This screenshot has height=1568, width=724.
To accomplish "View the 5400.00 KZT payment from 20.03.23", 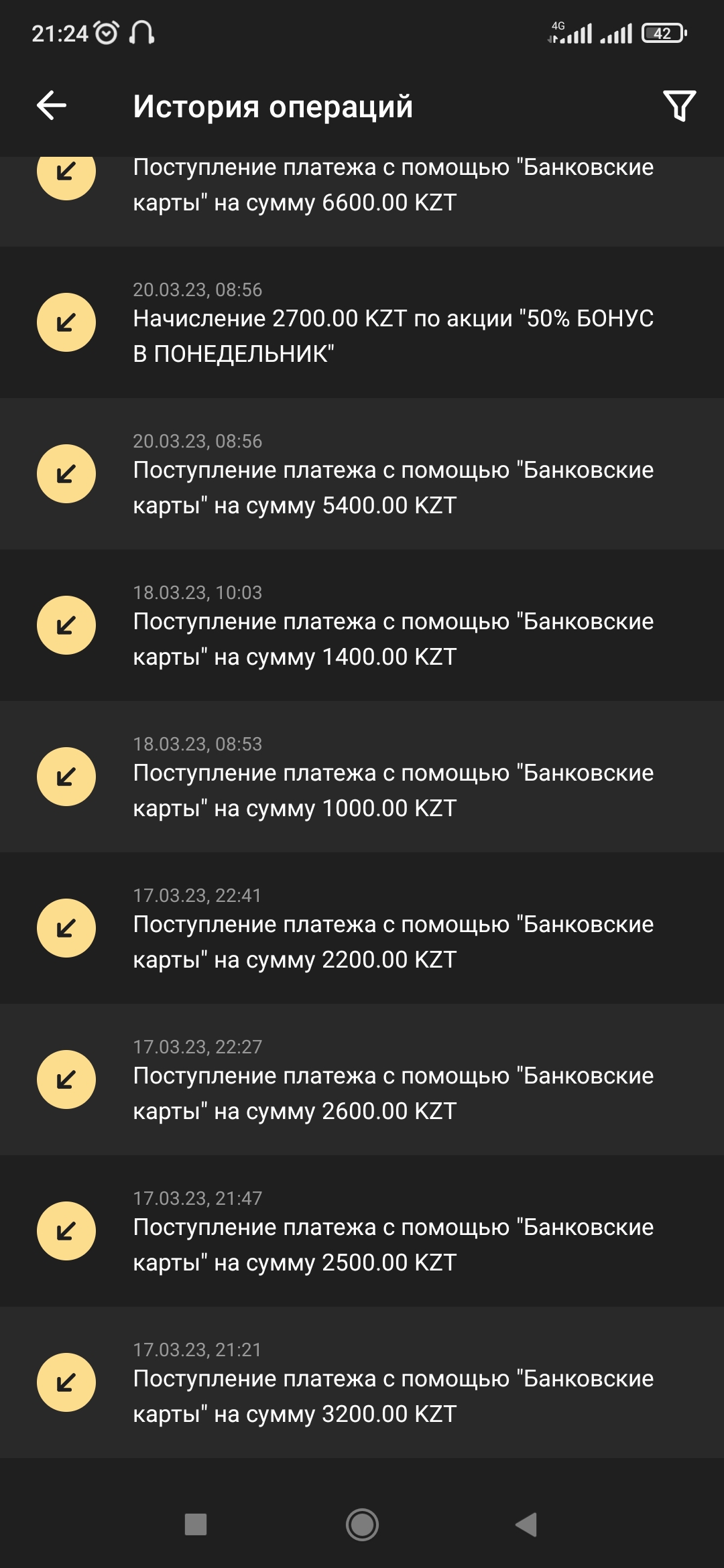I will click(x=362, y=474).
